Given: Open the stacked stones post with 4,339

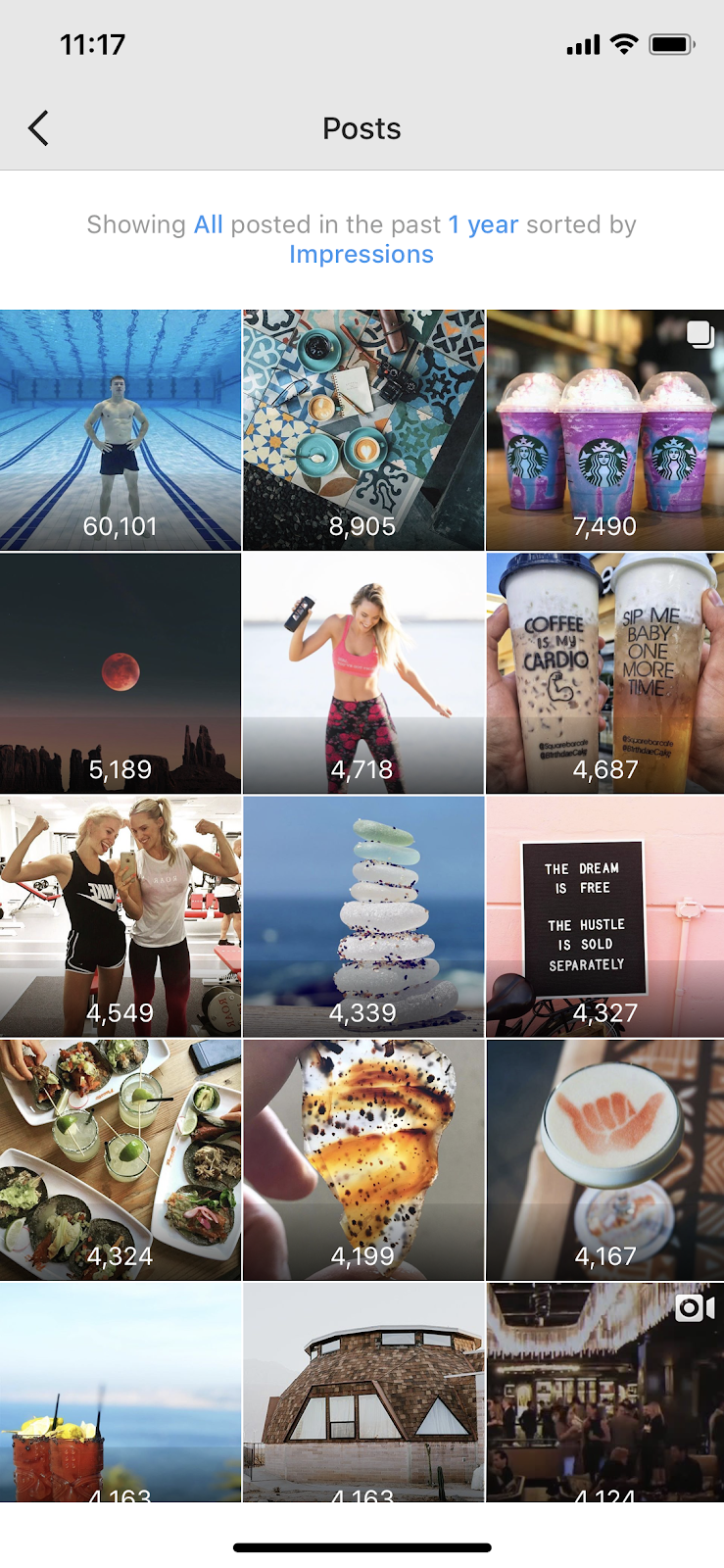Looking at the screenshot, I should pos(362,915).
